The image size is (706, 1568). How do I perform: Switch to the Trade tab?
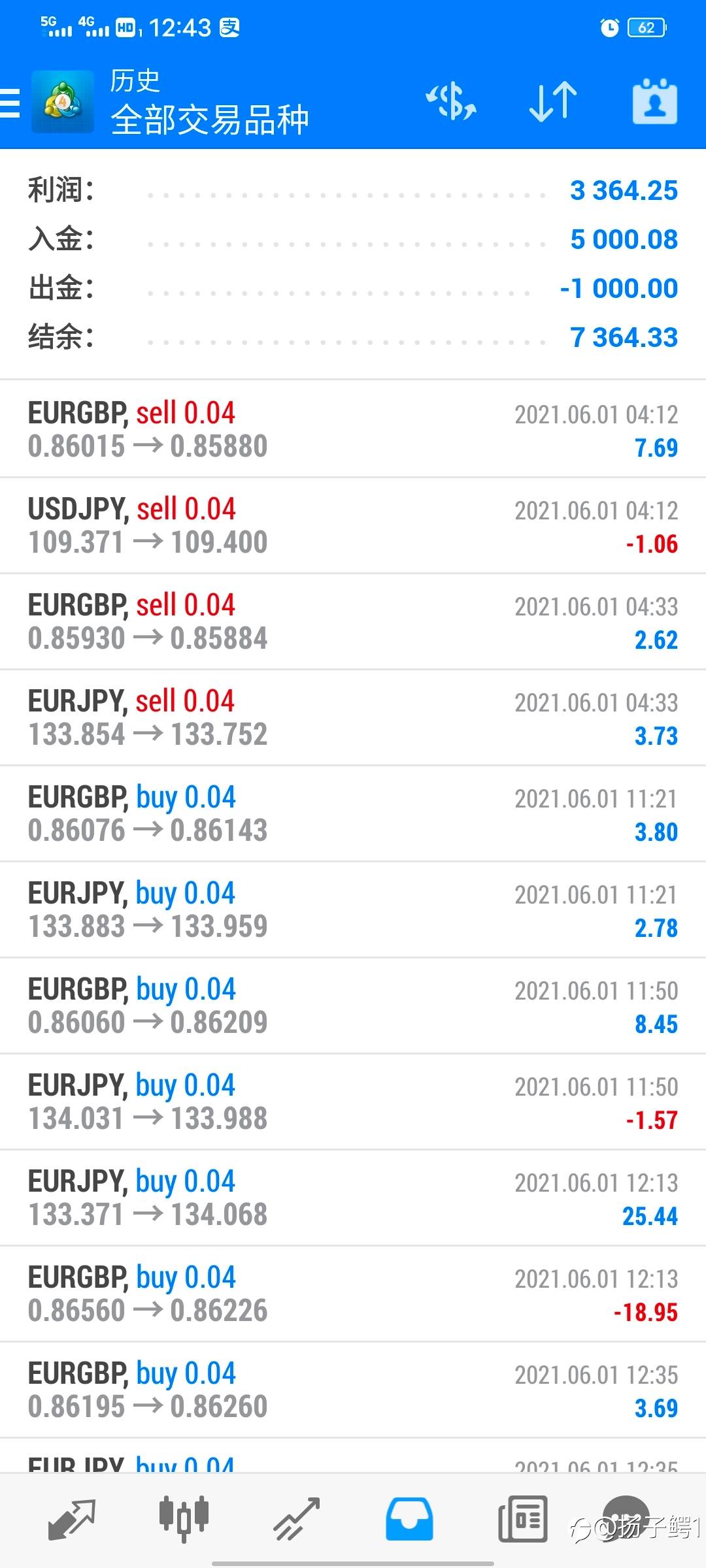pos(296,1519)
